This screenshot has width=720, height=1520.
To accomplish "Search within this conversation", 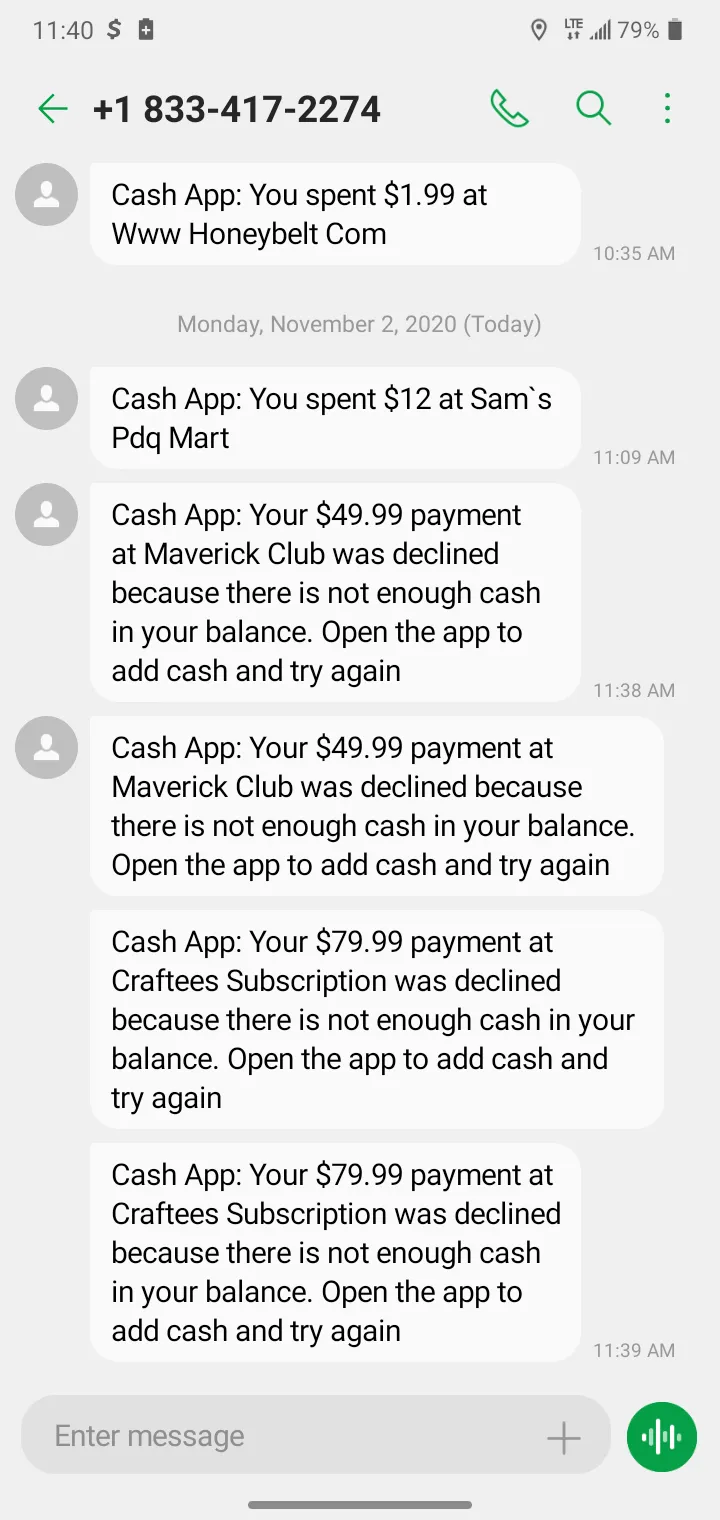I will 593,107.
